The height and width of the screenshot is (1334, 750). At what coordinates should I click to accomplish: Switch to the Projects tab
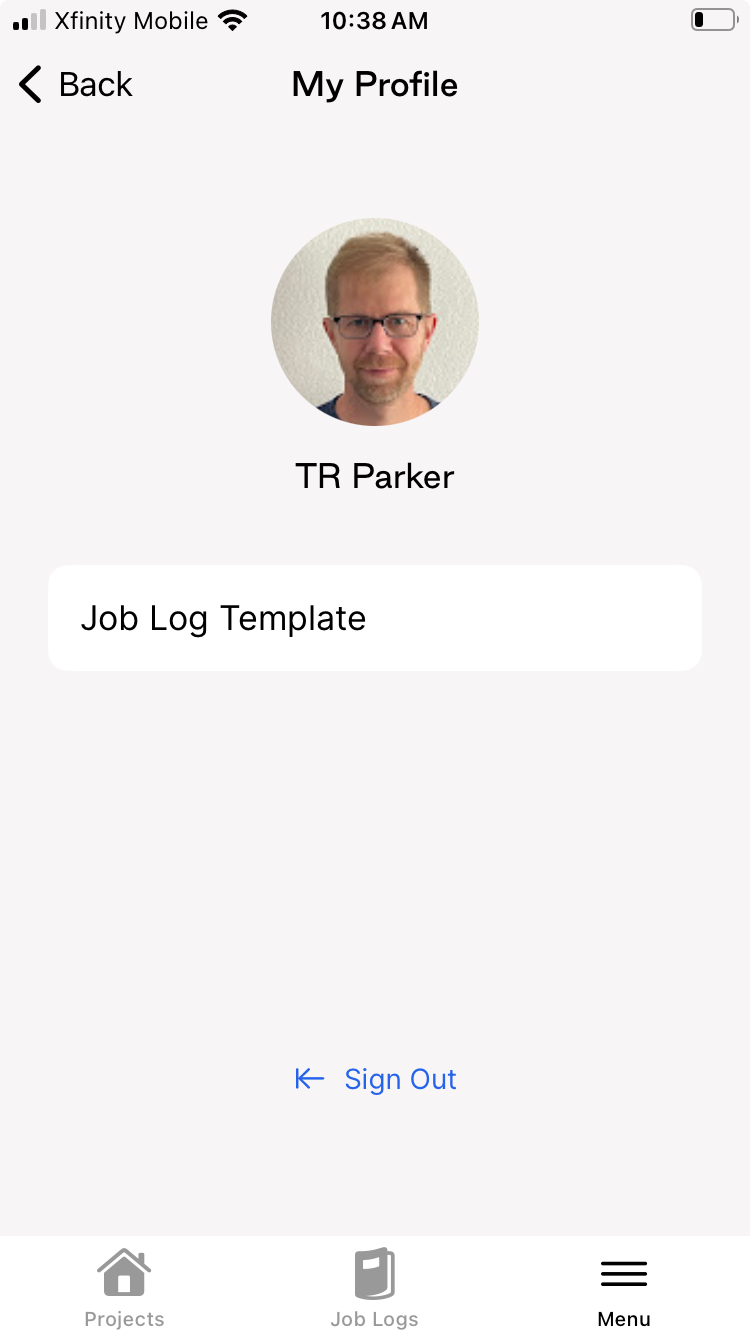pos(124,1288)
